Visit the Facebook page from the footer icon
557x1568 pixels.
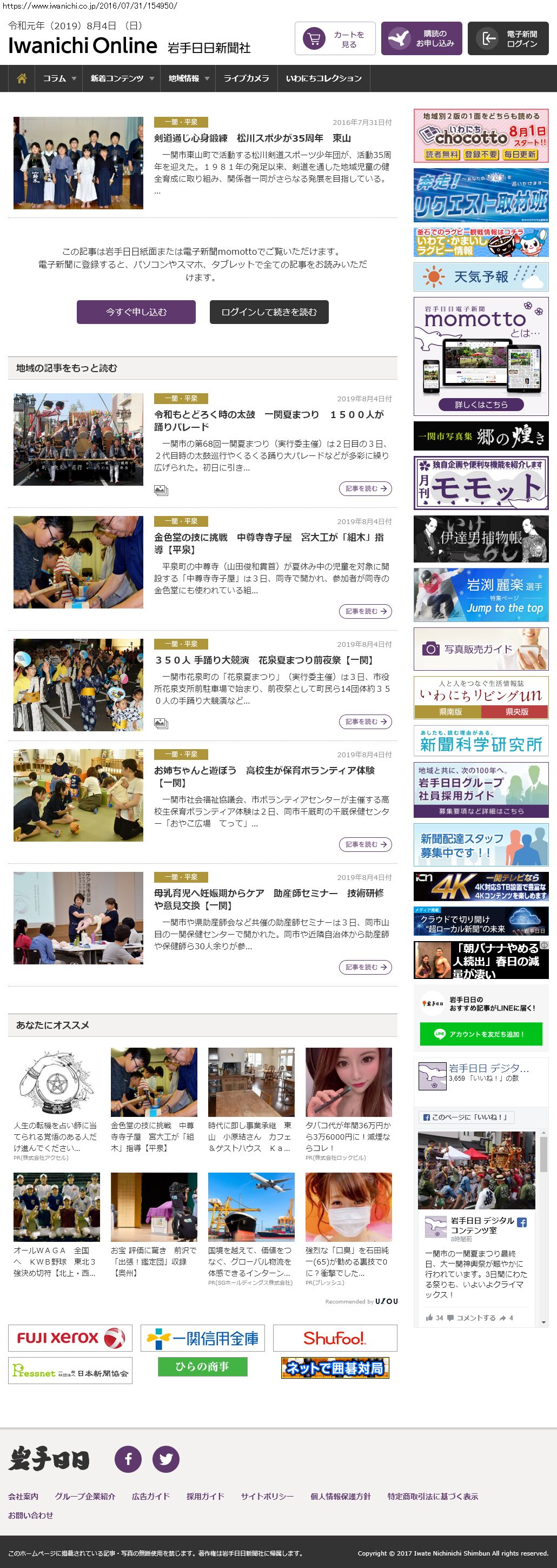(x=129, y=1459)
